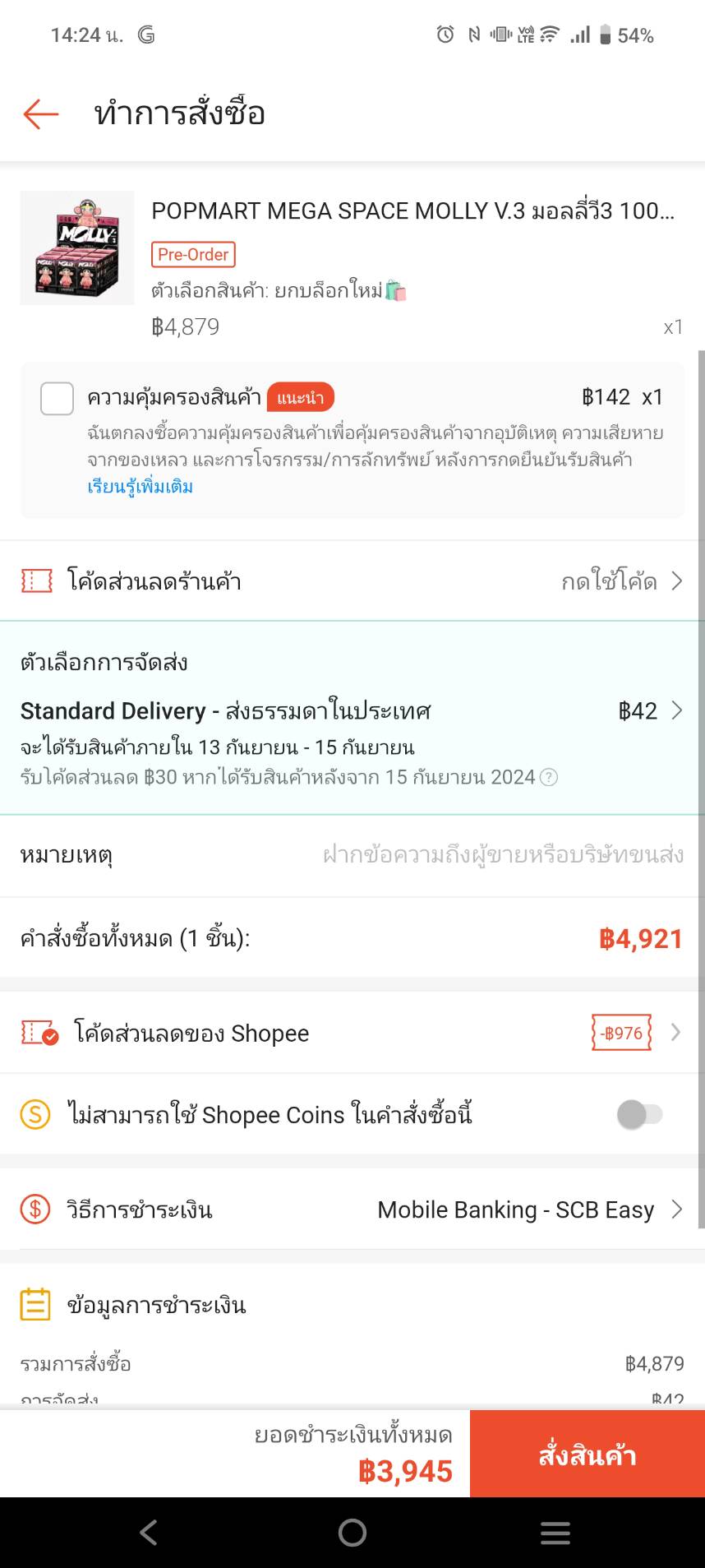Viewport: 705px width, 1568px height.
Task: Toggle the Shopee Coins switch
Action: point(639,1115)
